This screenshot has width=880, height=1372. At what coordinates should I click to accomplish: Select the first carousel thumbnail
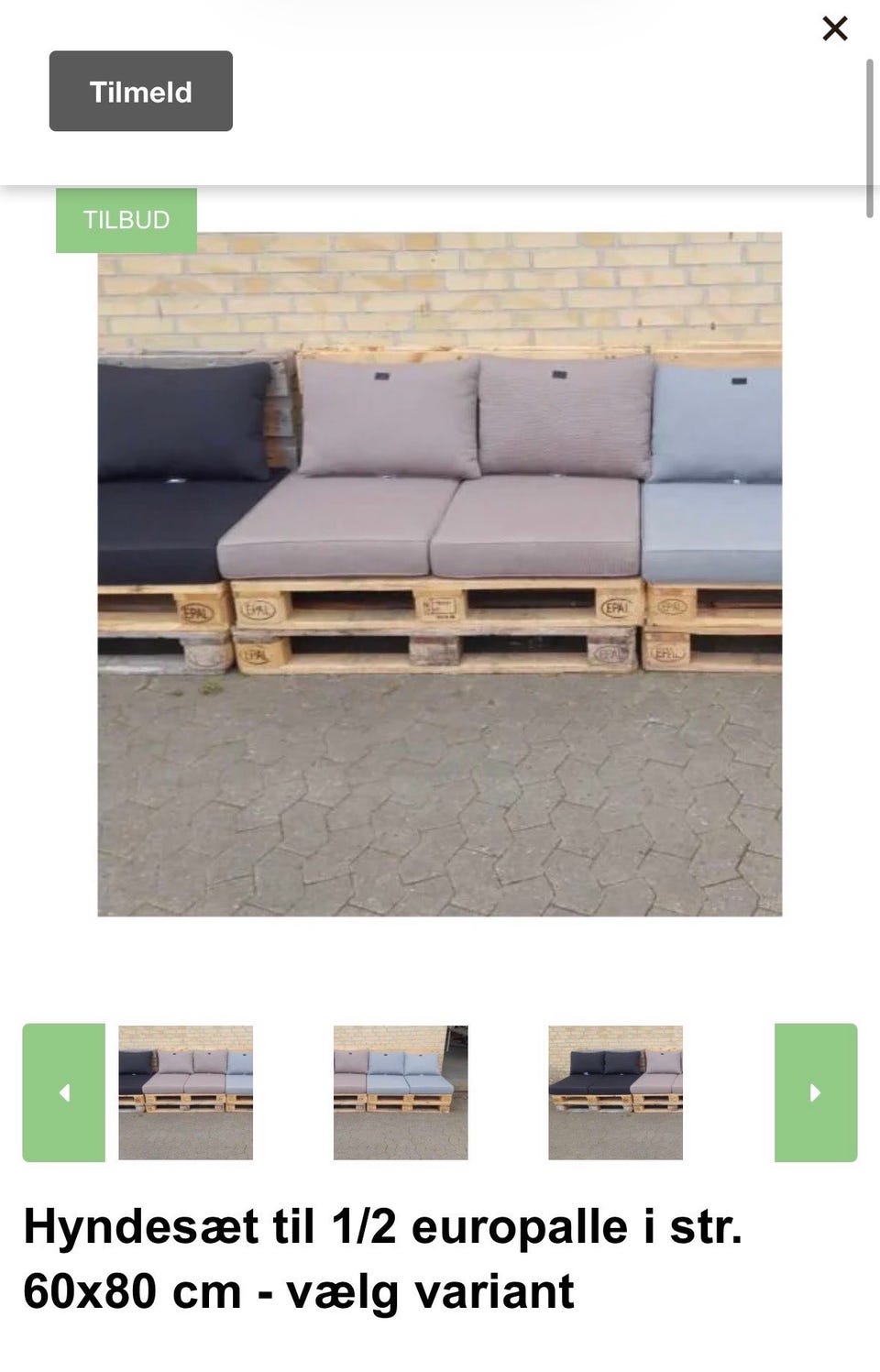(185, 1092)
